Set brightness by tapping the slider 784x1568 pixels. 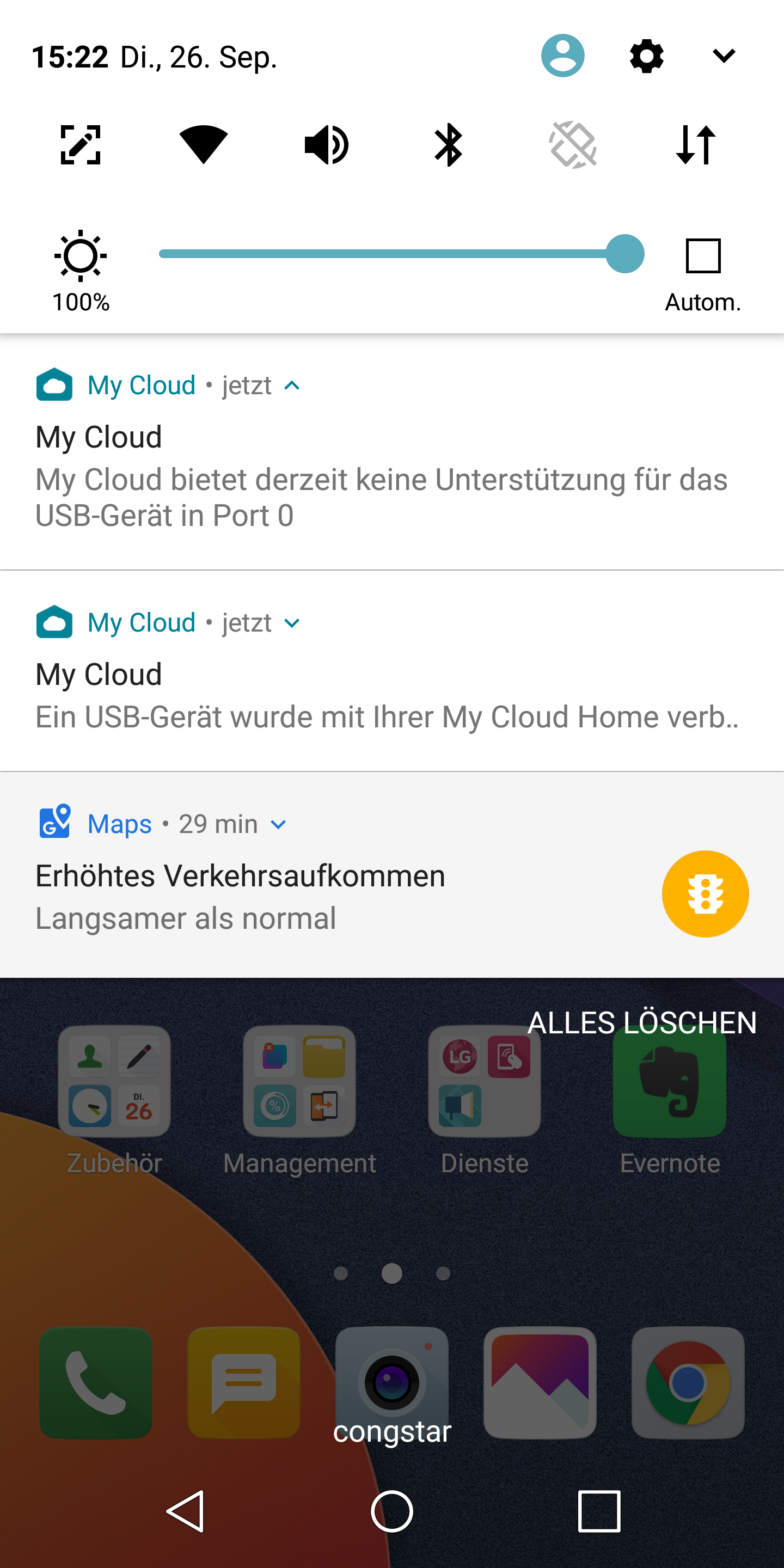pos(390,254)
